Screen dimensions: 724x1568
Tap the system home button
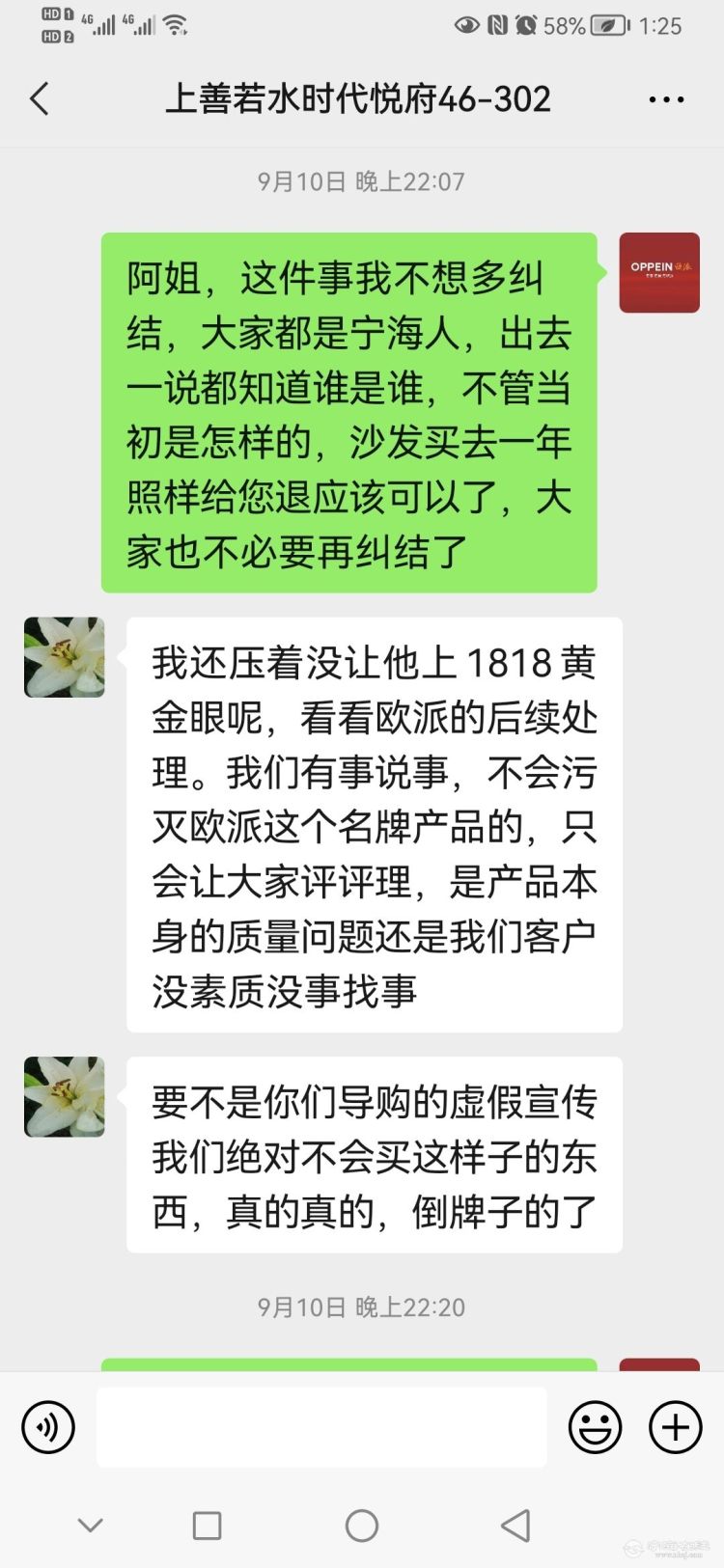pos(362,1526)
